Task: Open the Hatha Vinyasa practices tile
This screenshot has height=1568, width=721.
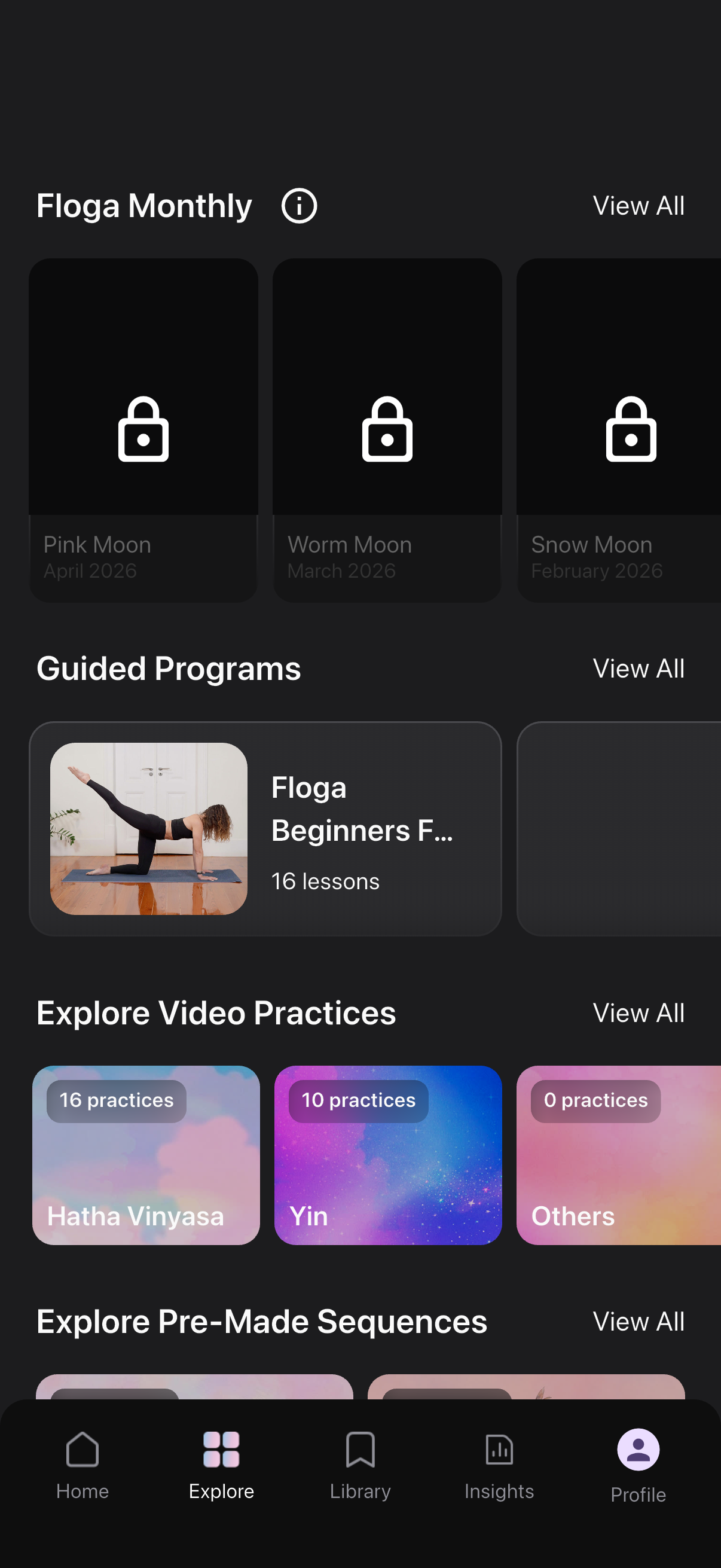Action: coord(146,1155)
